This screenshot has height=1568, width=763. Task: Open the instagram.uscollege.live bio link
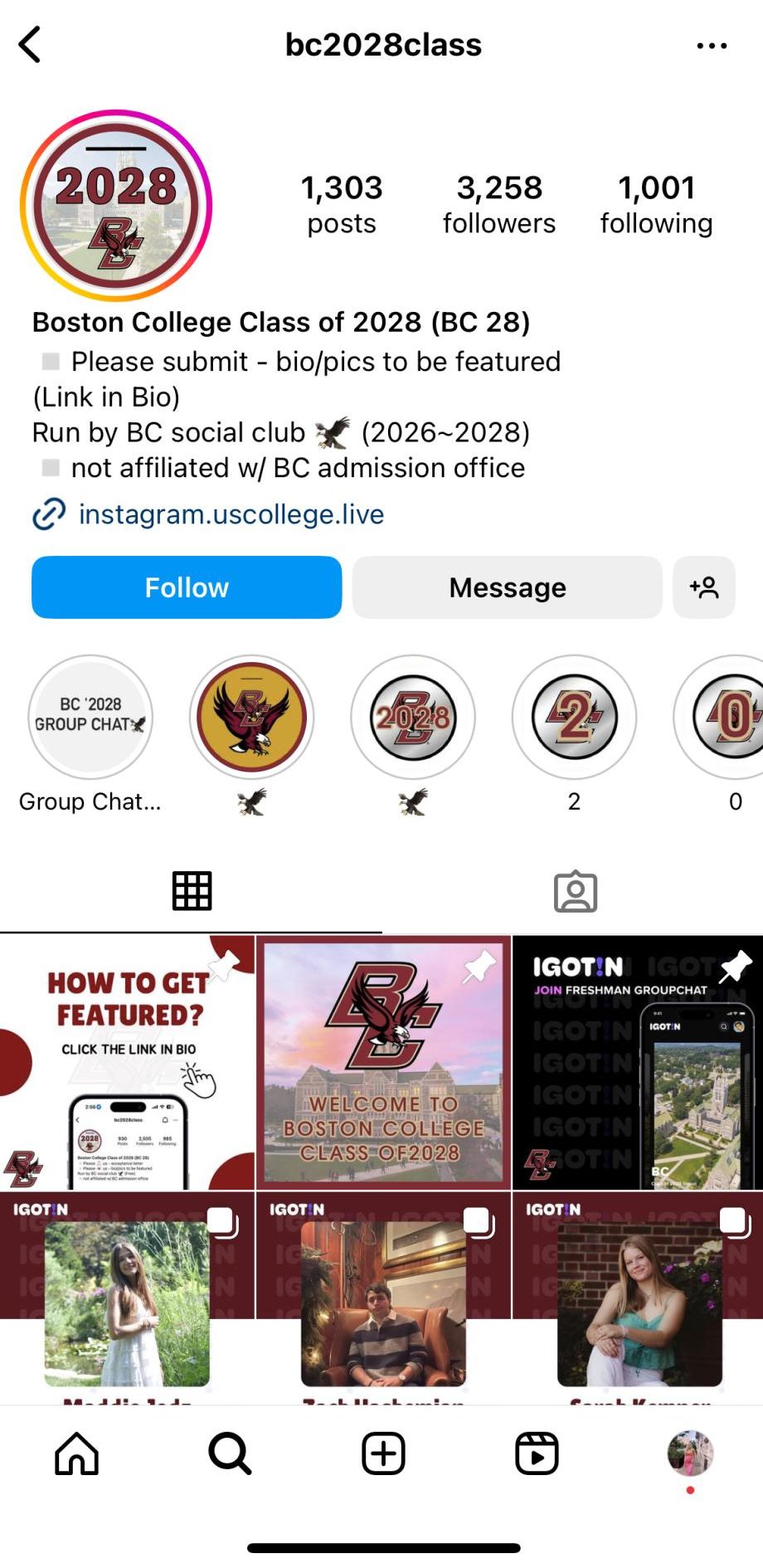click(x=231, y=514)
